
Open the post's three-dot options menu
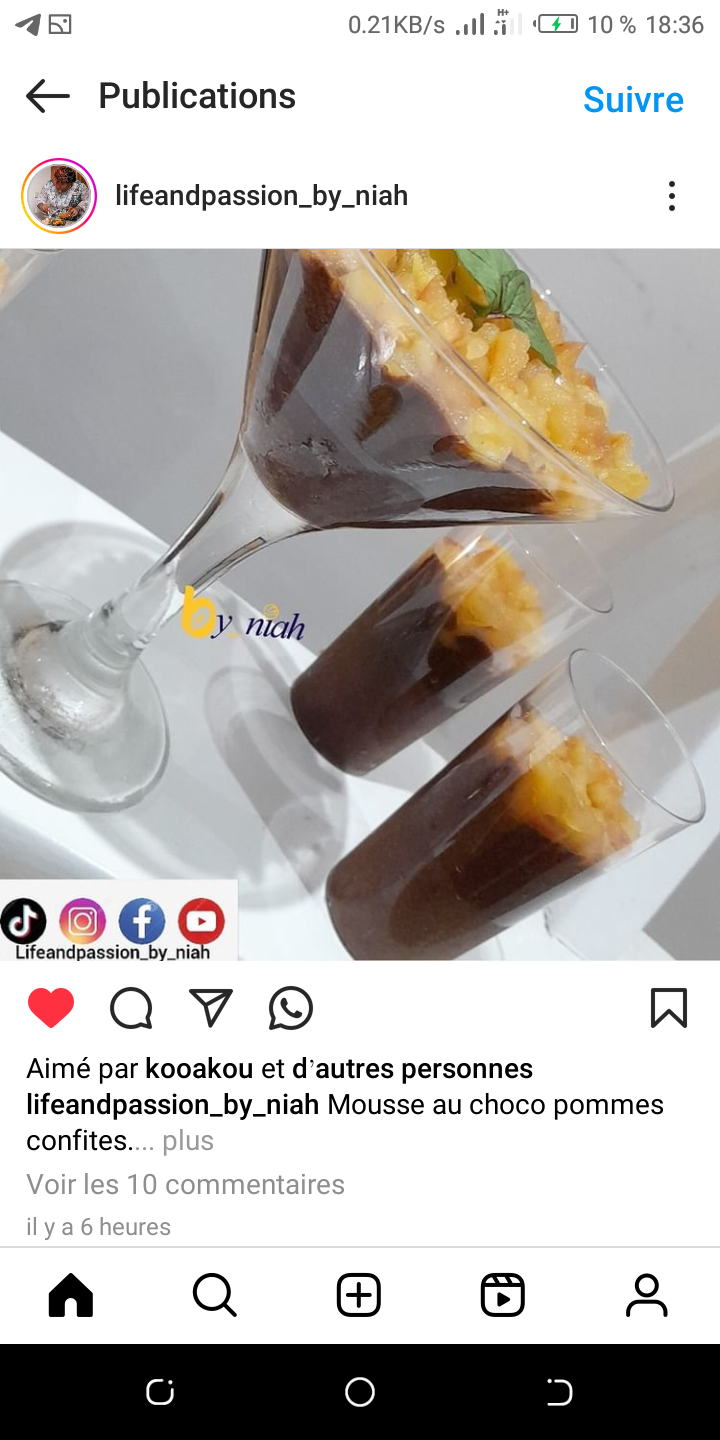coord(672,196)
